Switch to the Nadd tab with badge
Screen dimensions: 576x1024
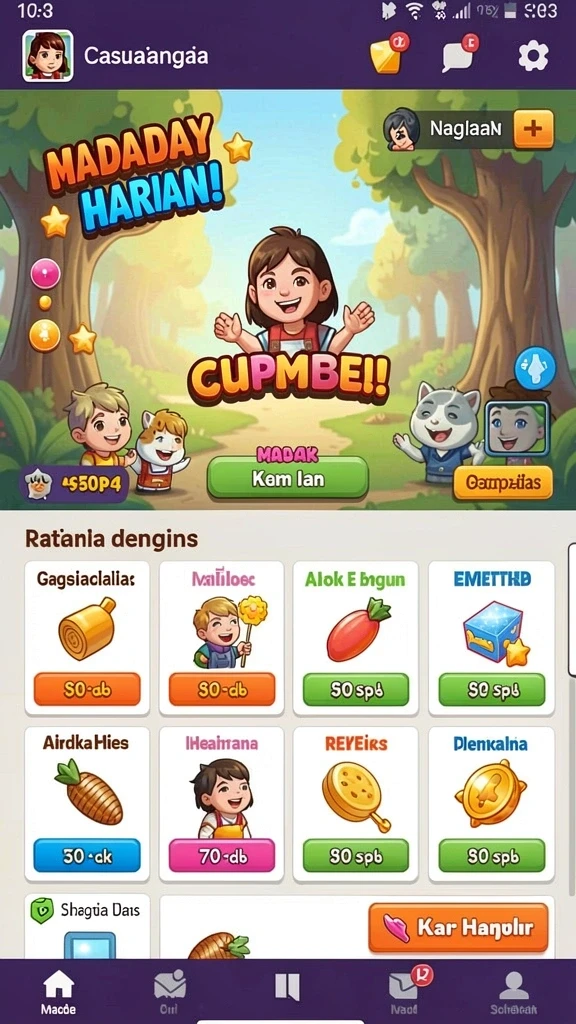(x=406, y=990)
